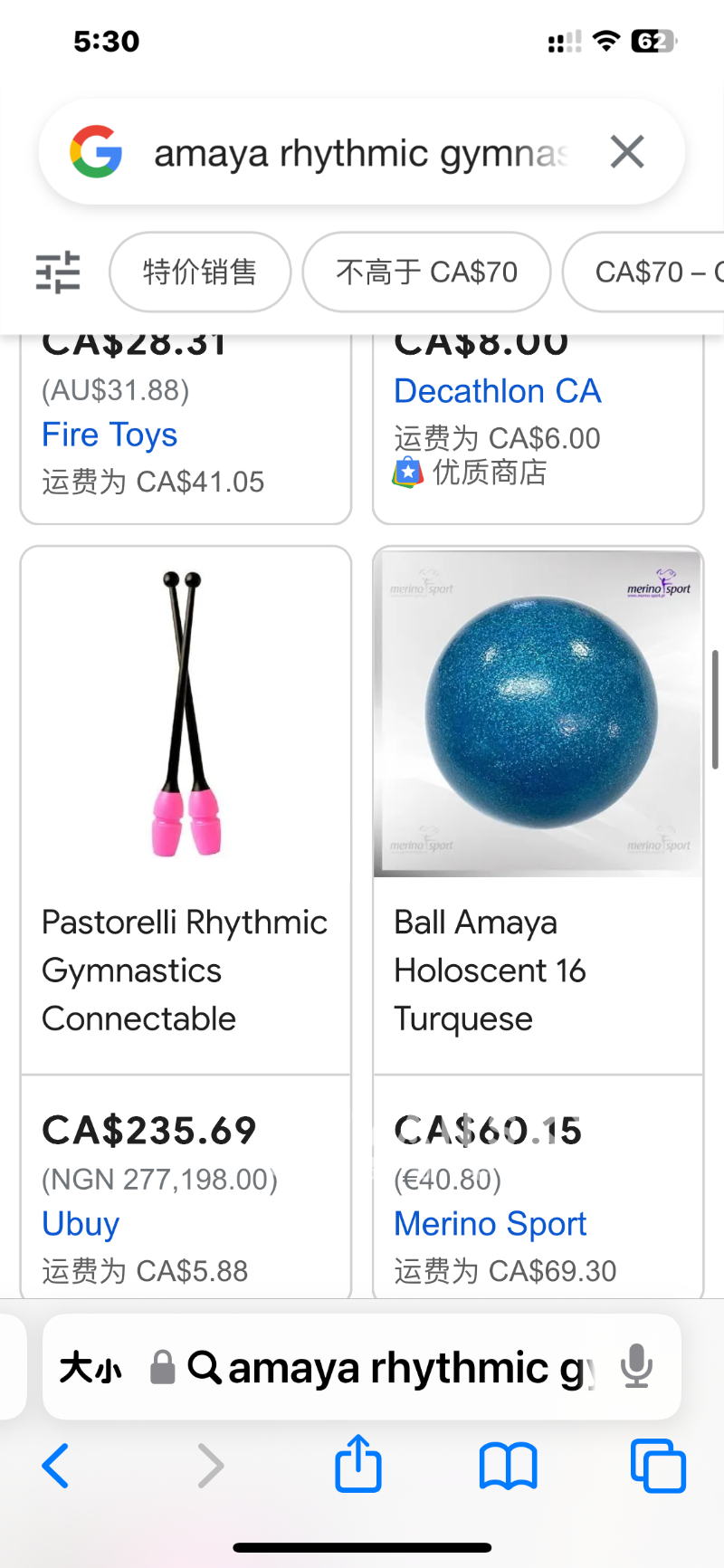Show all open Safari tabs
This screenshot has width=724, height=1568.
click(x=658, y=1465)
